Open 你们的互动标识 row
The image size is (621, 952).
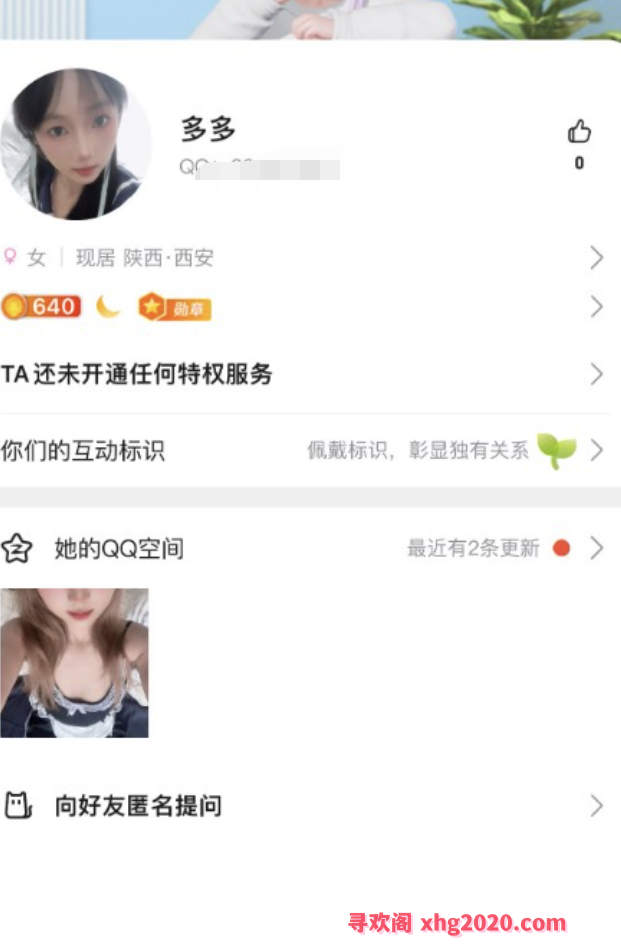pos(300,451)
